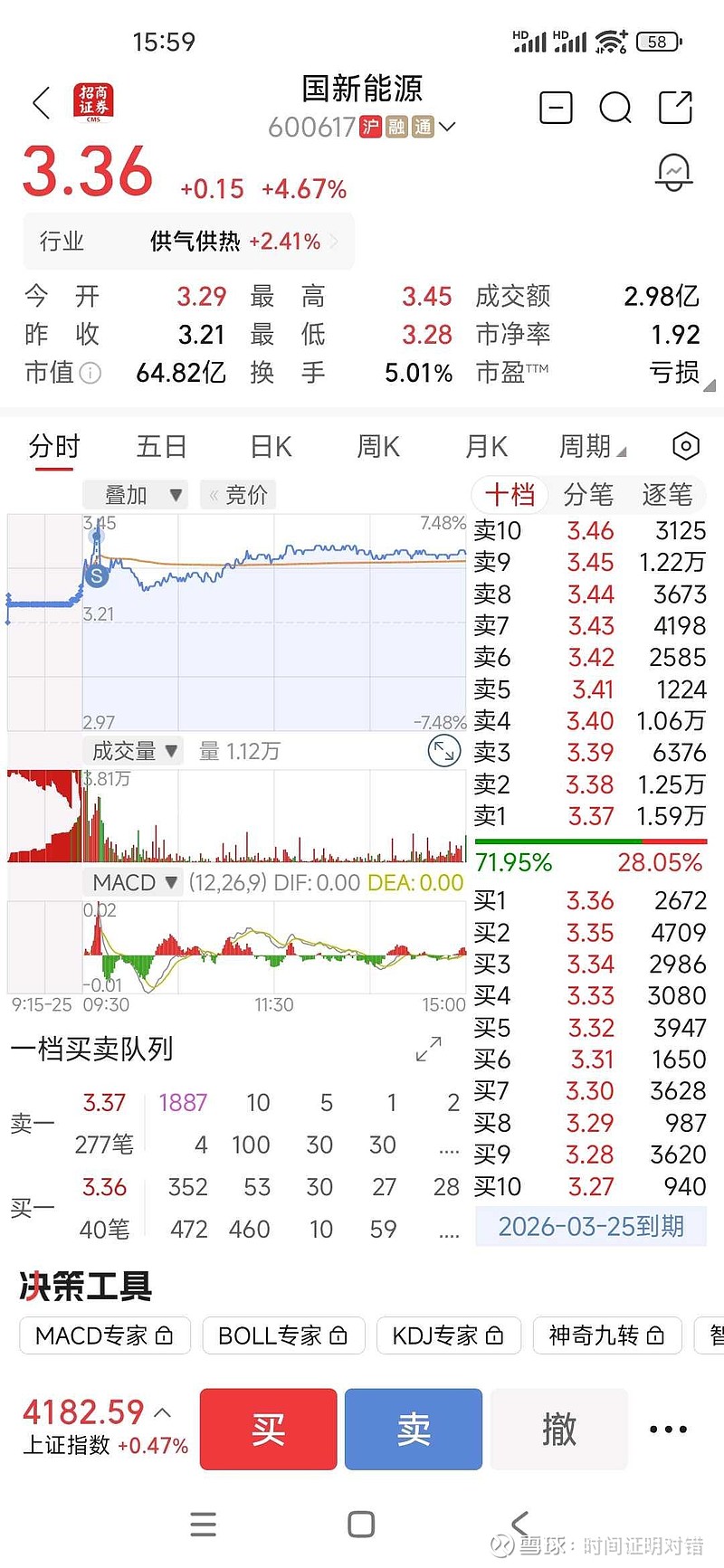Change the 成交量 indicator dropdown
Screen dimensions: 724x1568
(x=134, y=751)
